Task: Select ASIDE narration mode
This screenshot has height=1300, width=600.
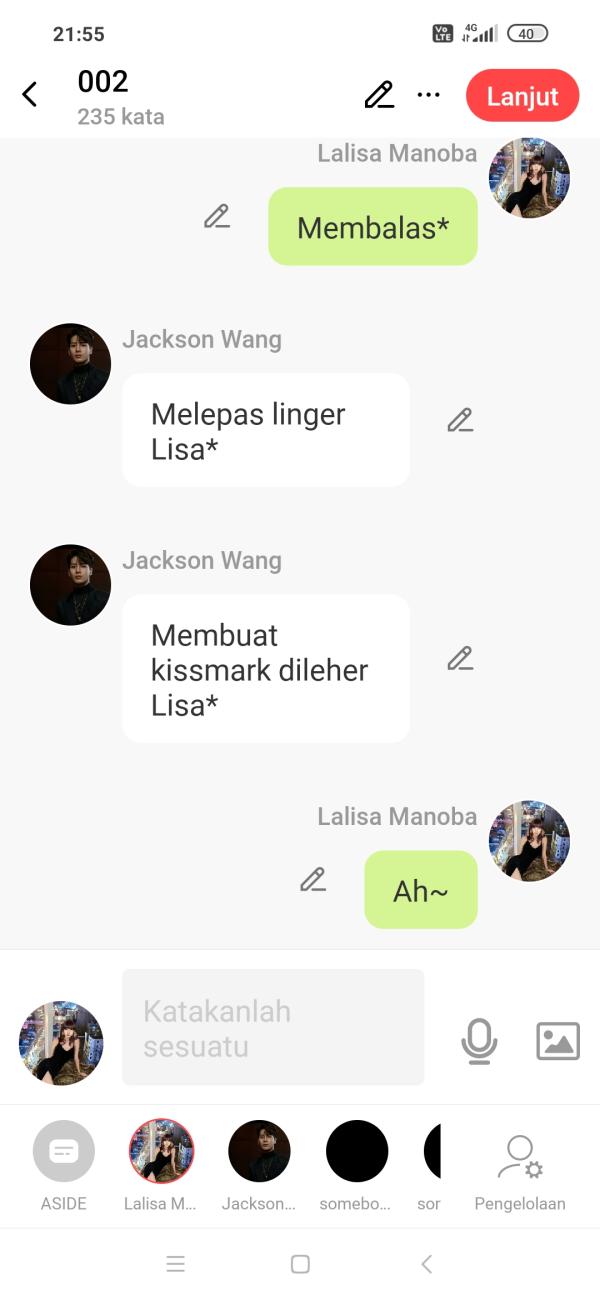Action: coord(64,1152)
